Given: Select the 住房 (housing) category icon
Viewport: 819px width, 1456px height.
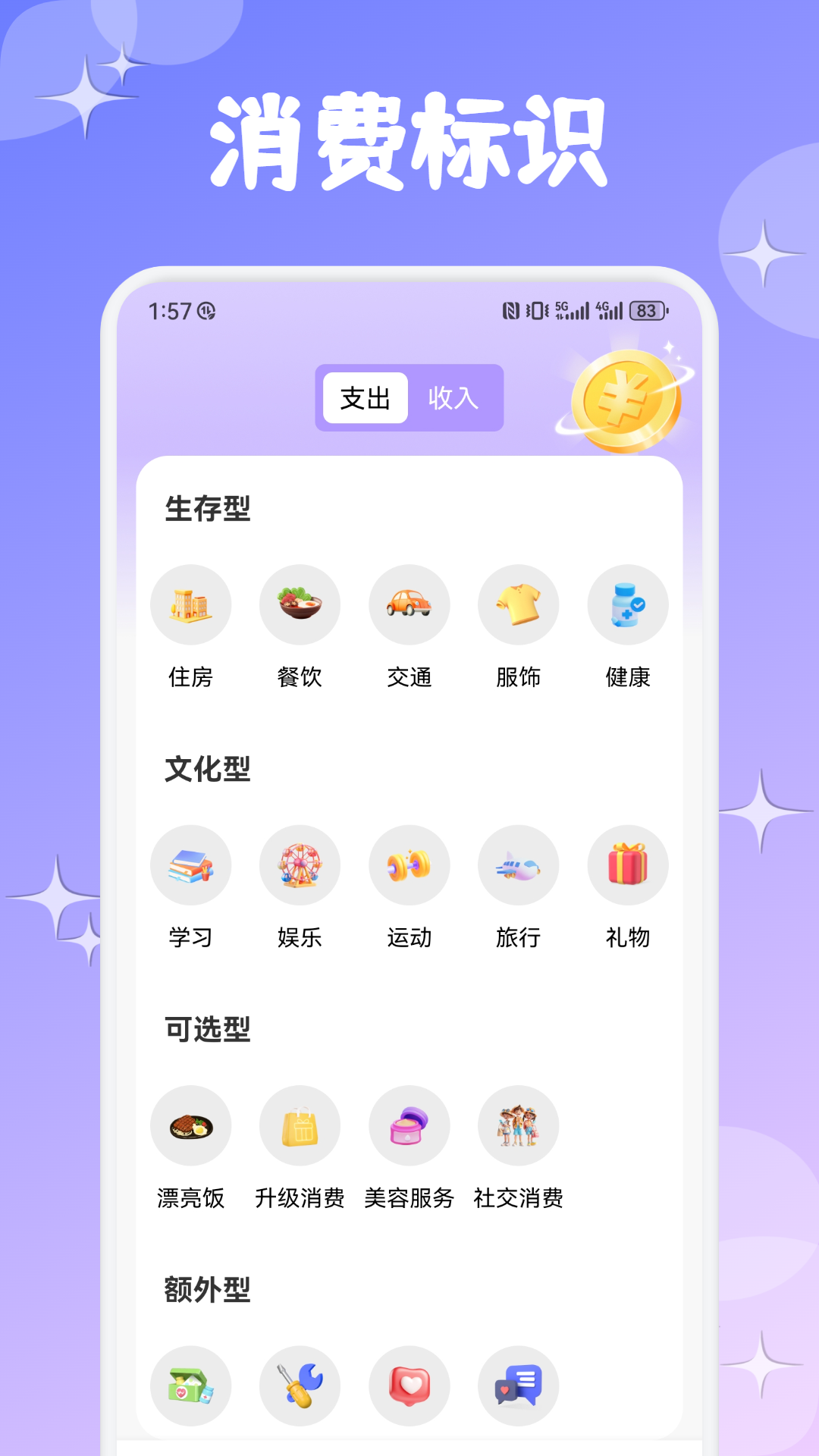Looking at the screenshot, I should coord(190,604).
